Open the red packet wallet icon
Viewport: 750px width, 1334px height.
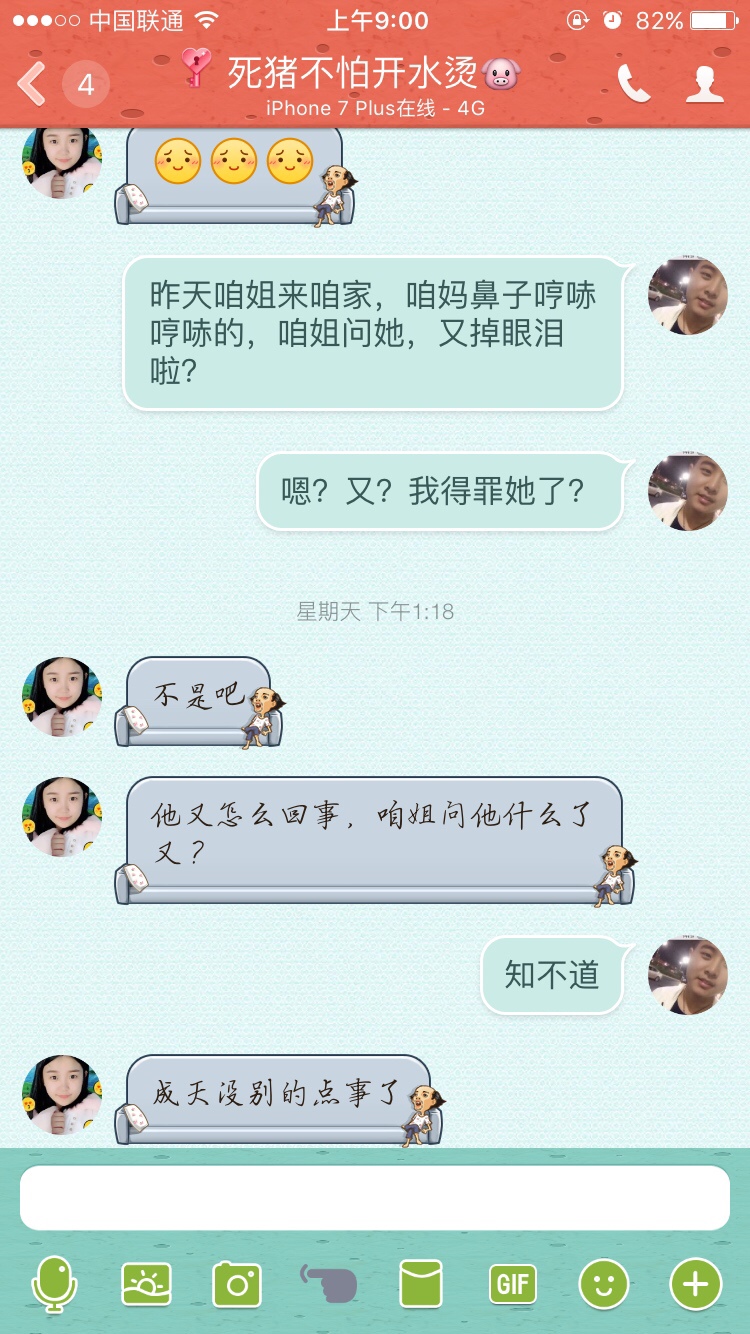pyautogui.click(x=420, y=1283)
